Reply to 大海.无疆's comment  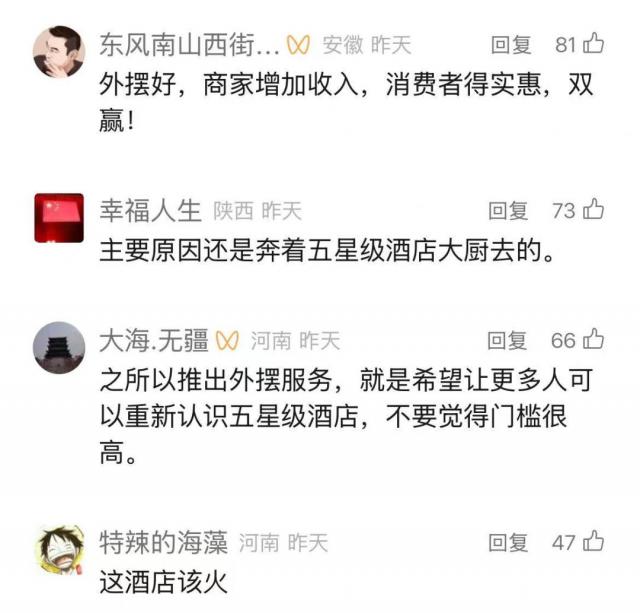508,340
